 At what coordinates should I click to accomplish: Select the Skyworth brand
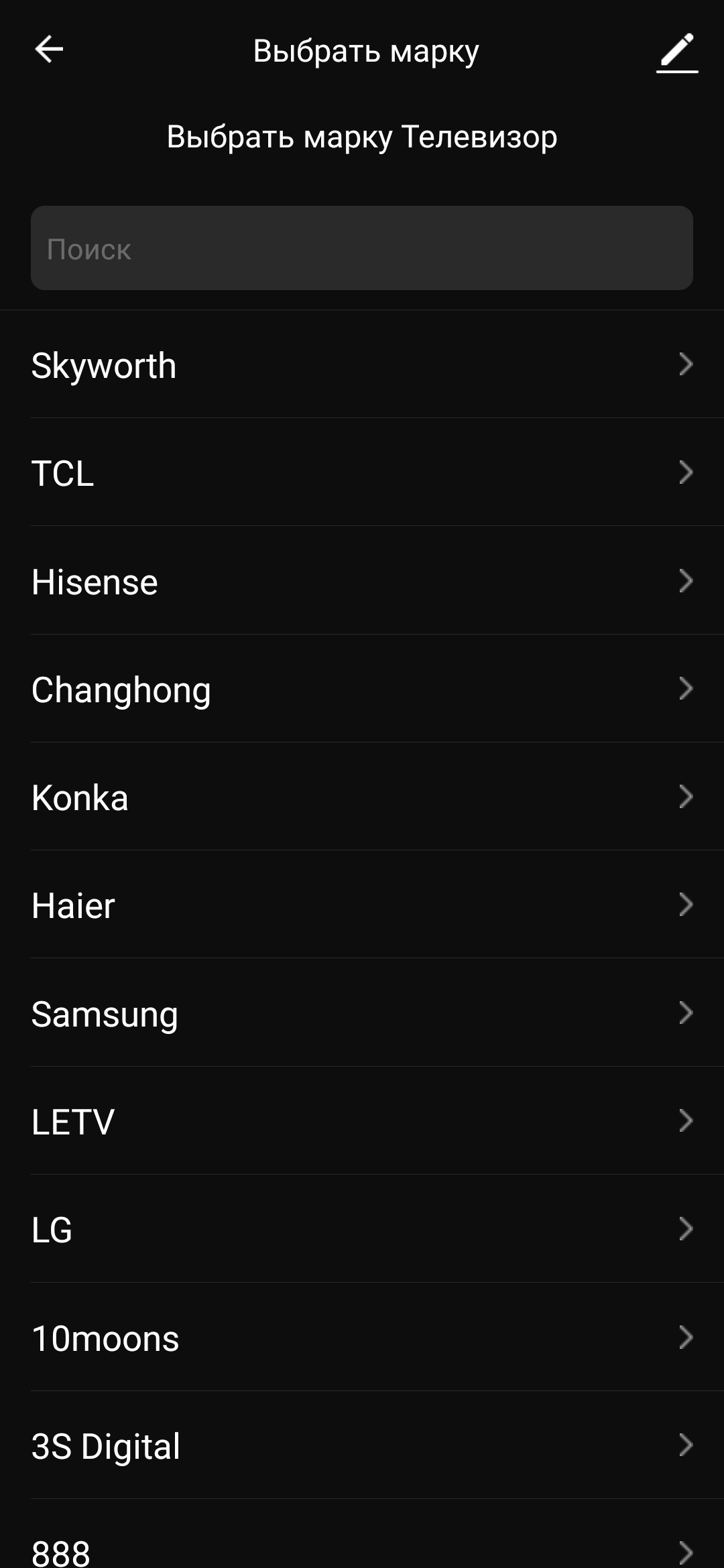click(362, 365)
